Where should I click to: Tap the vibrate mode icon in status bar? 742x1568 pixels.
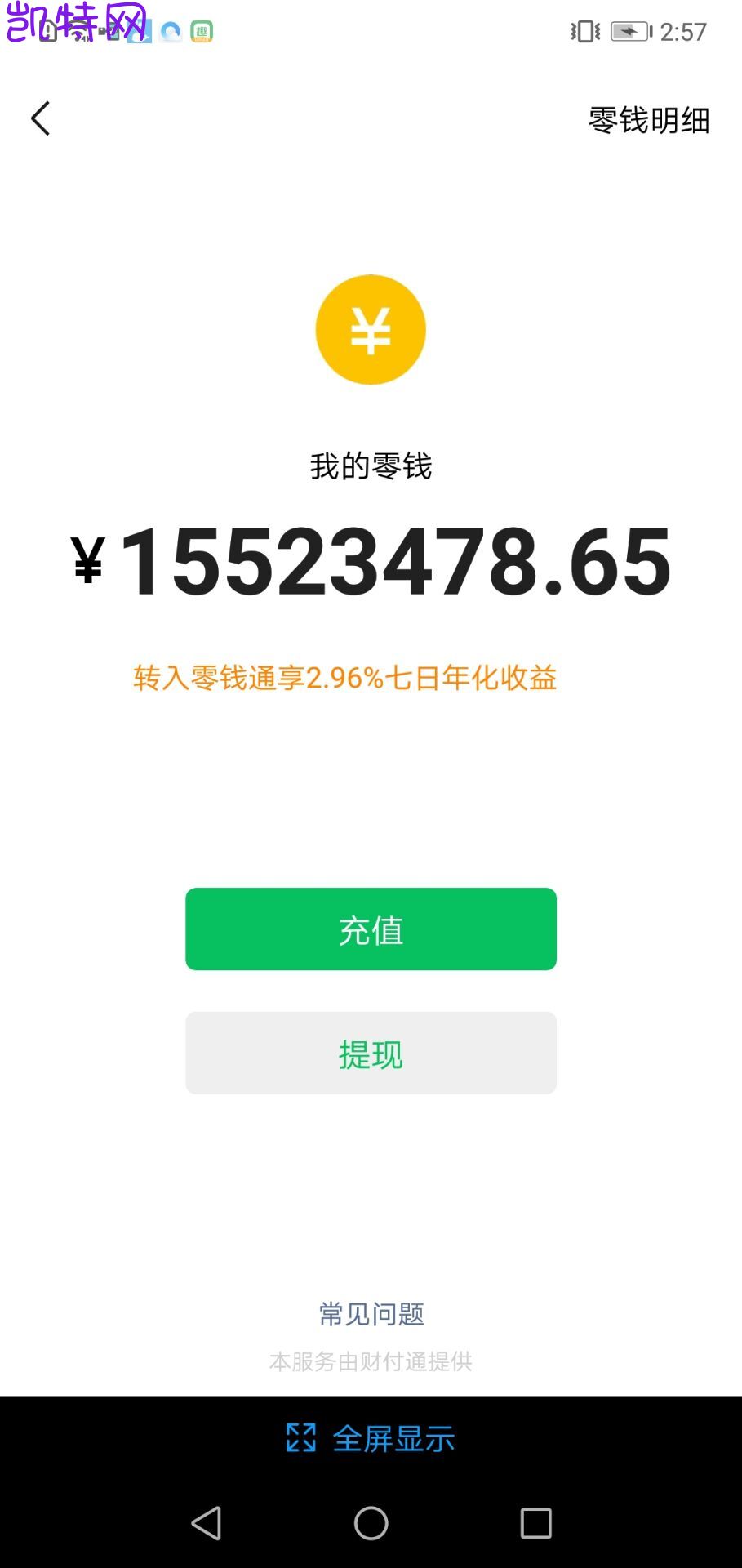click(583, 31)
